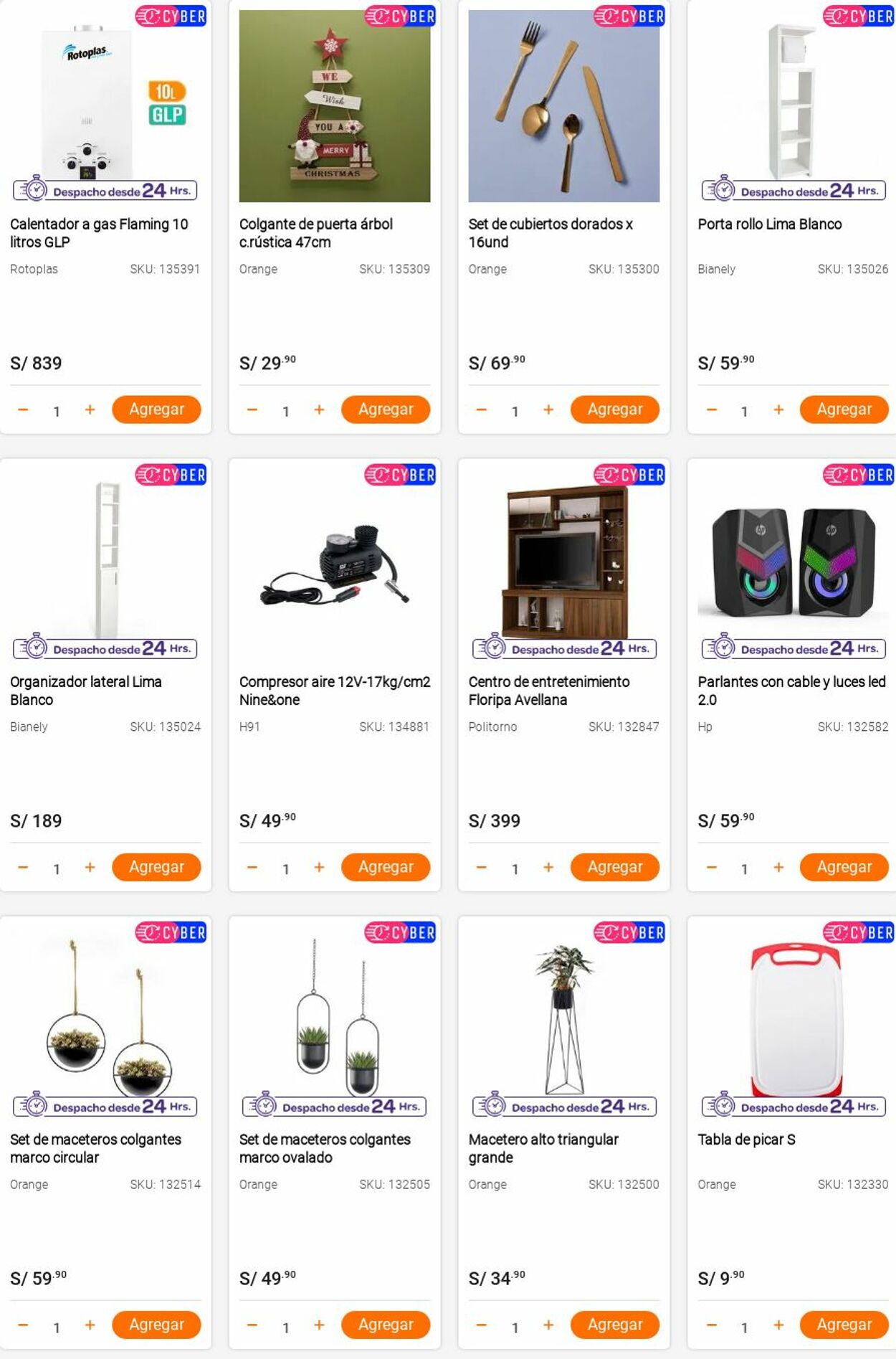Decrease quantity of Macetero alto triangular grande
This screenshot has width=896, height=1359.
[x=482, y=1325]
